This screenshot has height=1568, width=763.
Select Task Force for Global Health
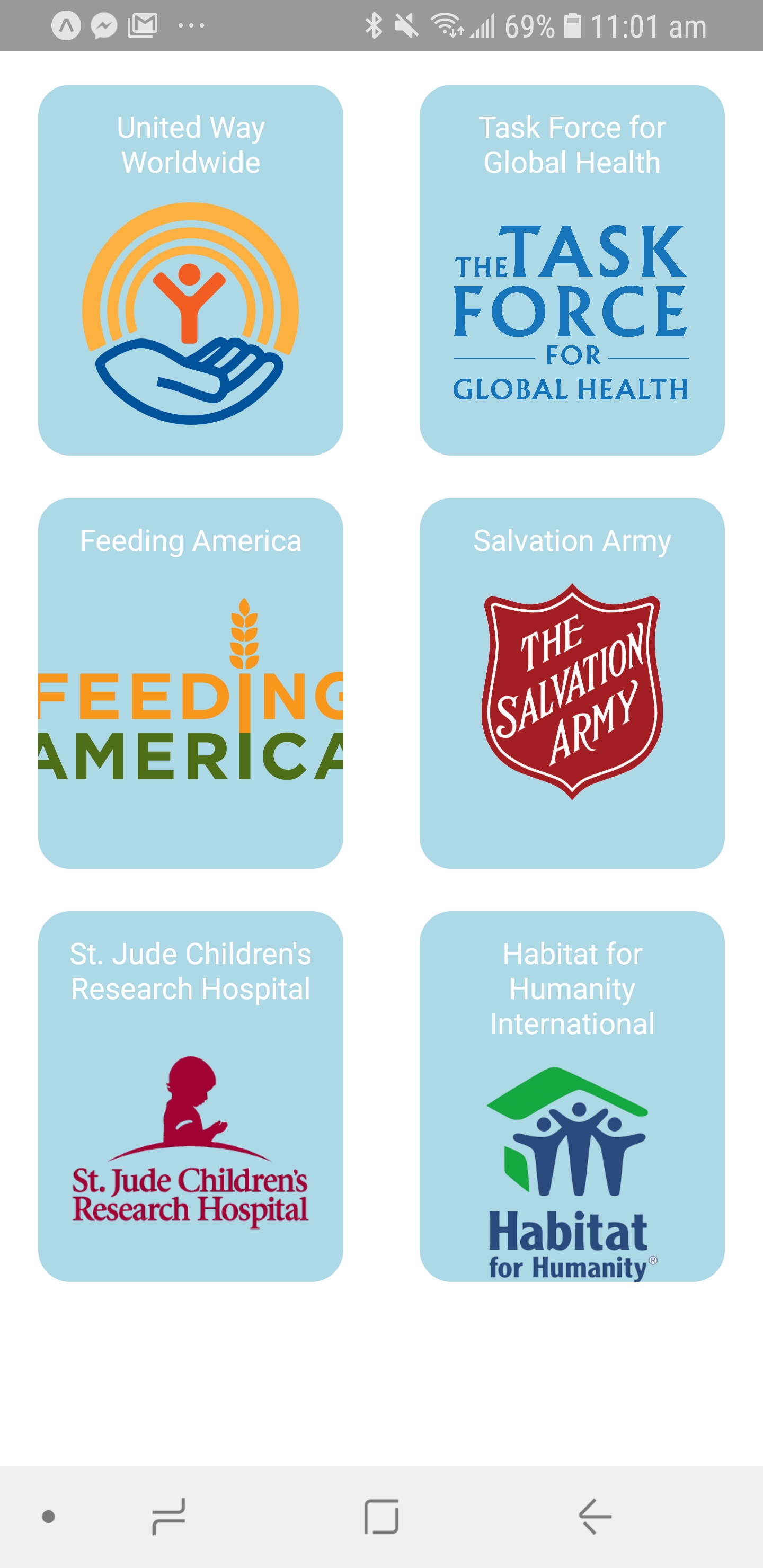572,270
